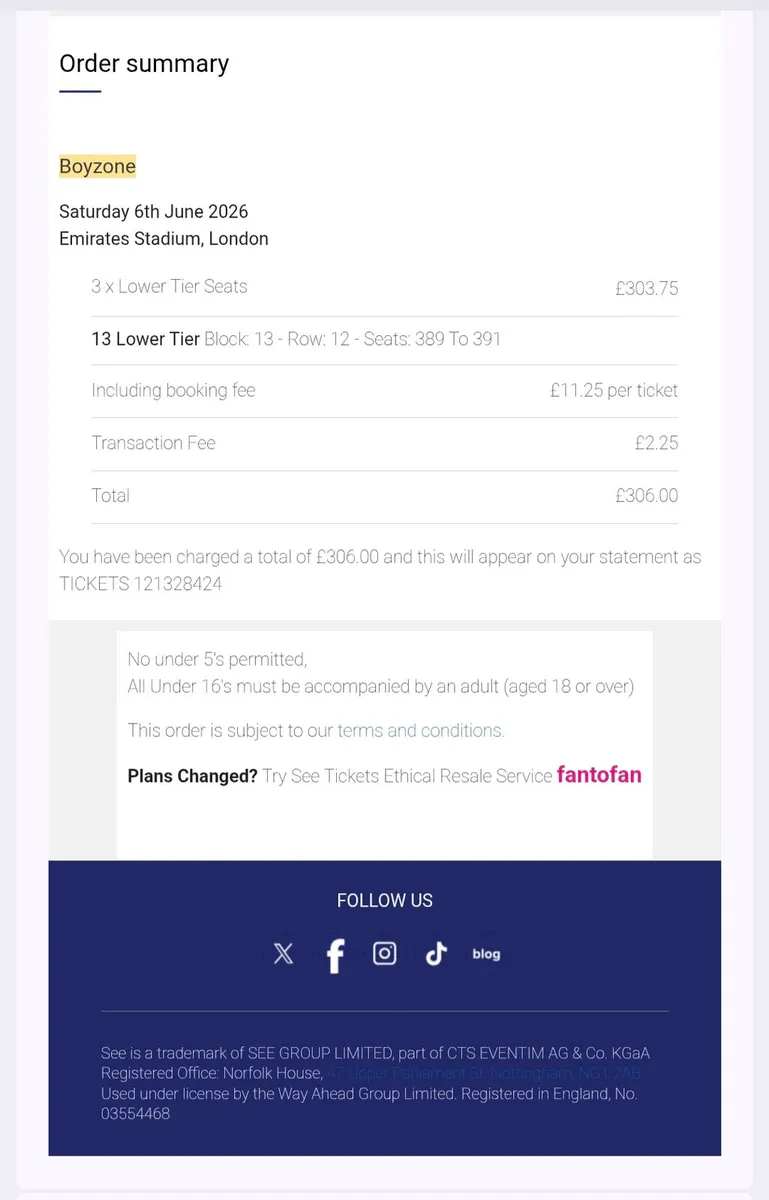
Task: Select the Saturday 6th June 2026 date
Action: coord(153,211)
